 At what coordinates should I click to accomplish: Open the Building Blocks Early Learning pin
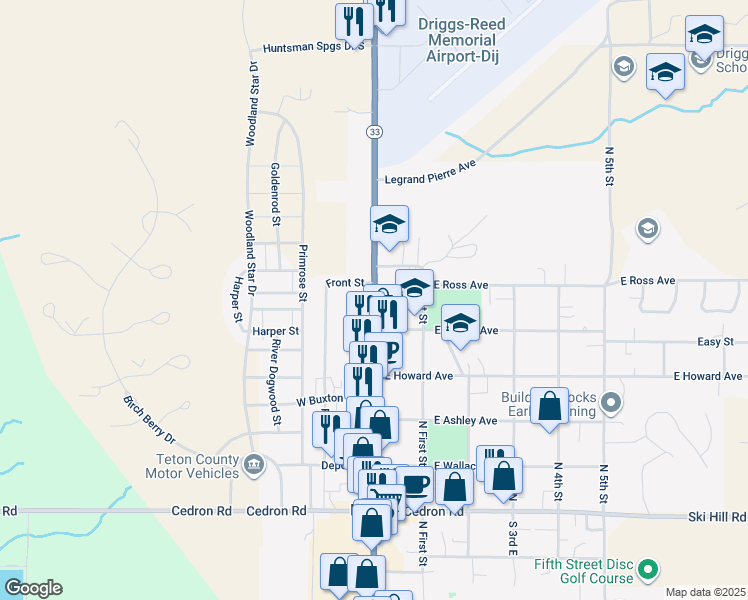point(611,402)
